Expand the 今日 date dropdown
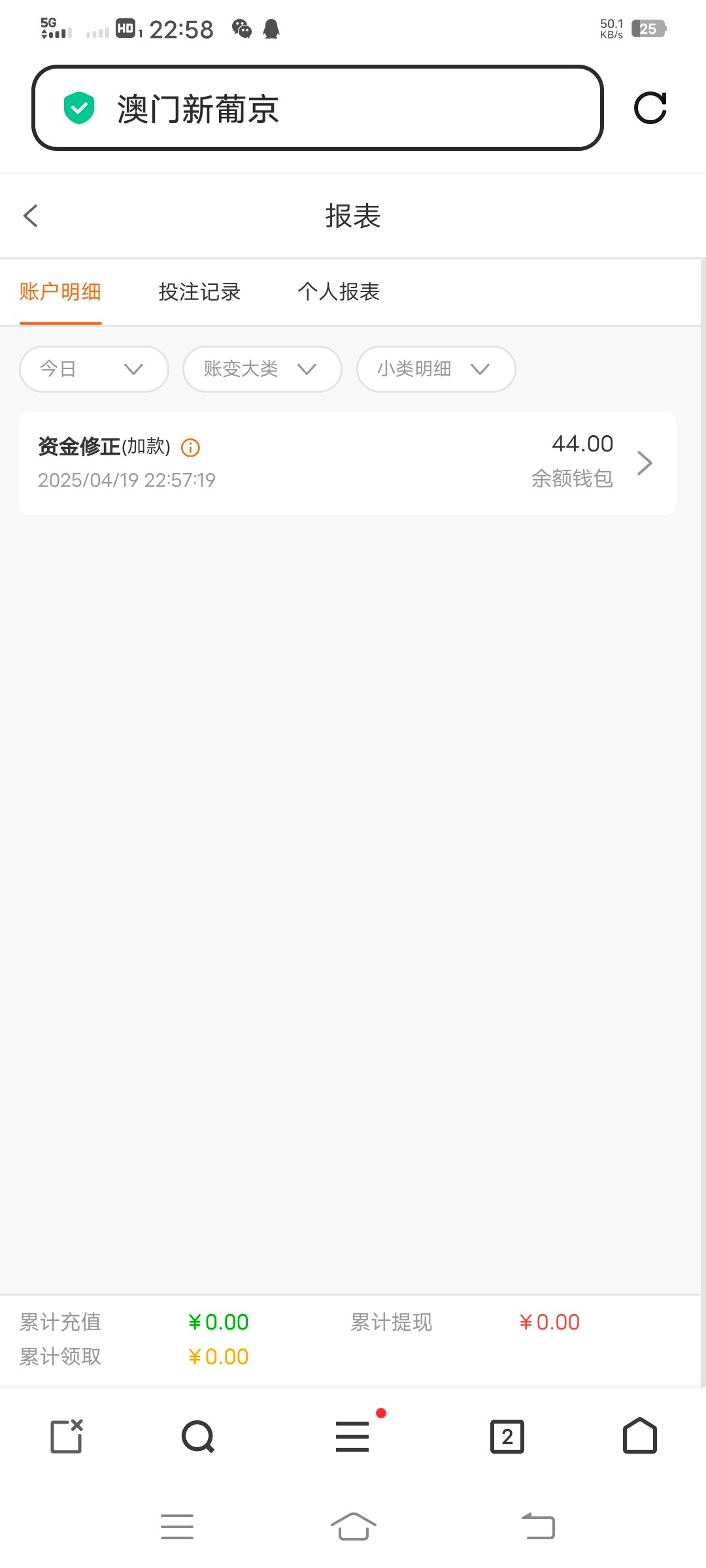The height and width of the screenshot is (1568, 706). (94, 369)
